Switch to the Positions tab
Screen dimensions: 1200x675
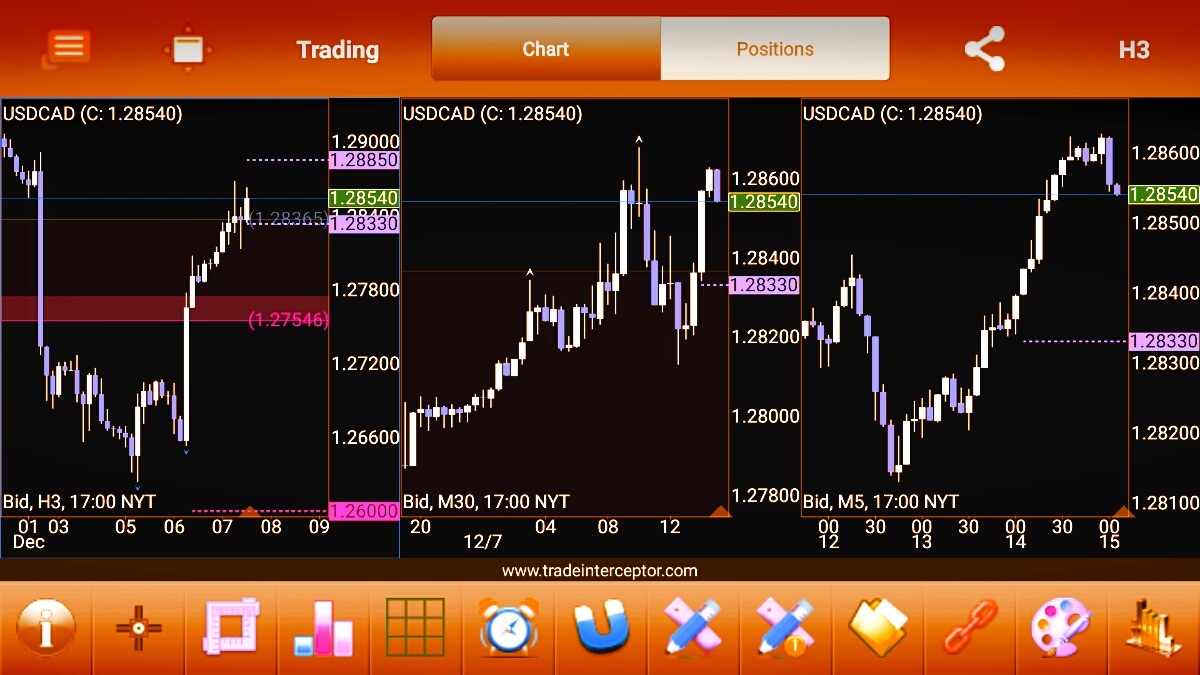coord(775,49)
